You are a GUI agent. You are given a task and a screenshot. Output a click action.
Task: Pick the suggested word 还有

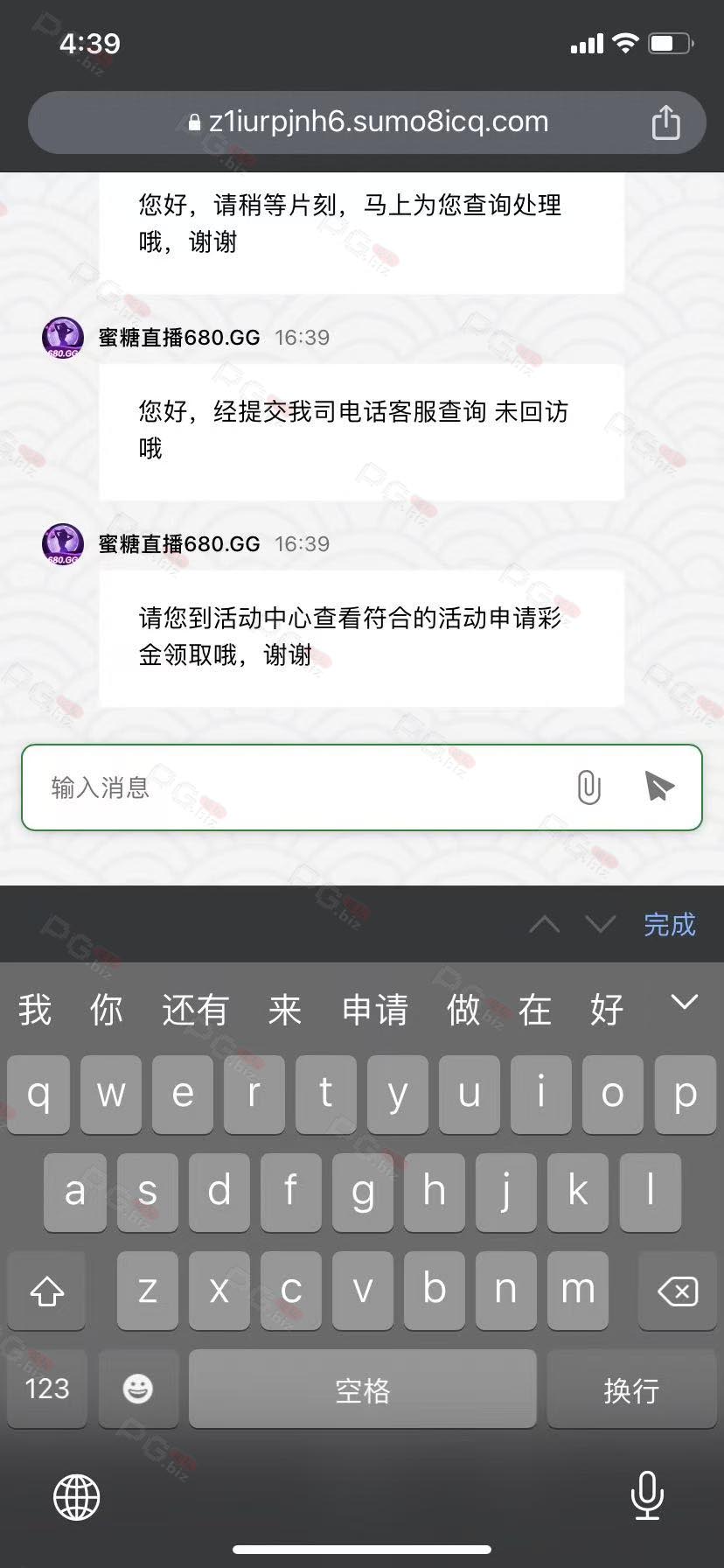pyautogui.click(x=195, y=1009)
